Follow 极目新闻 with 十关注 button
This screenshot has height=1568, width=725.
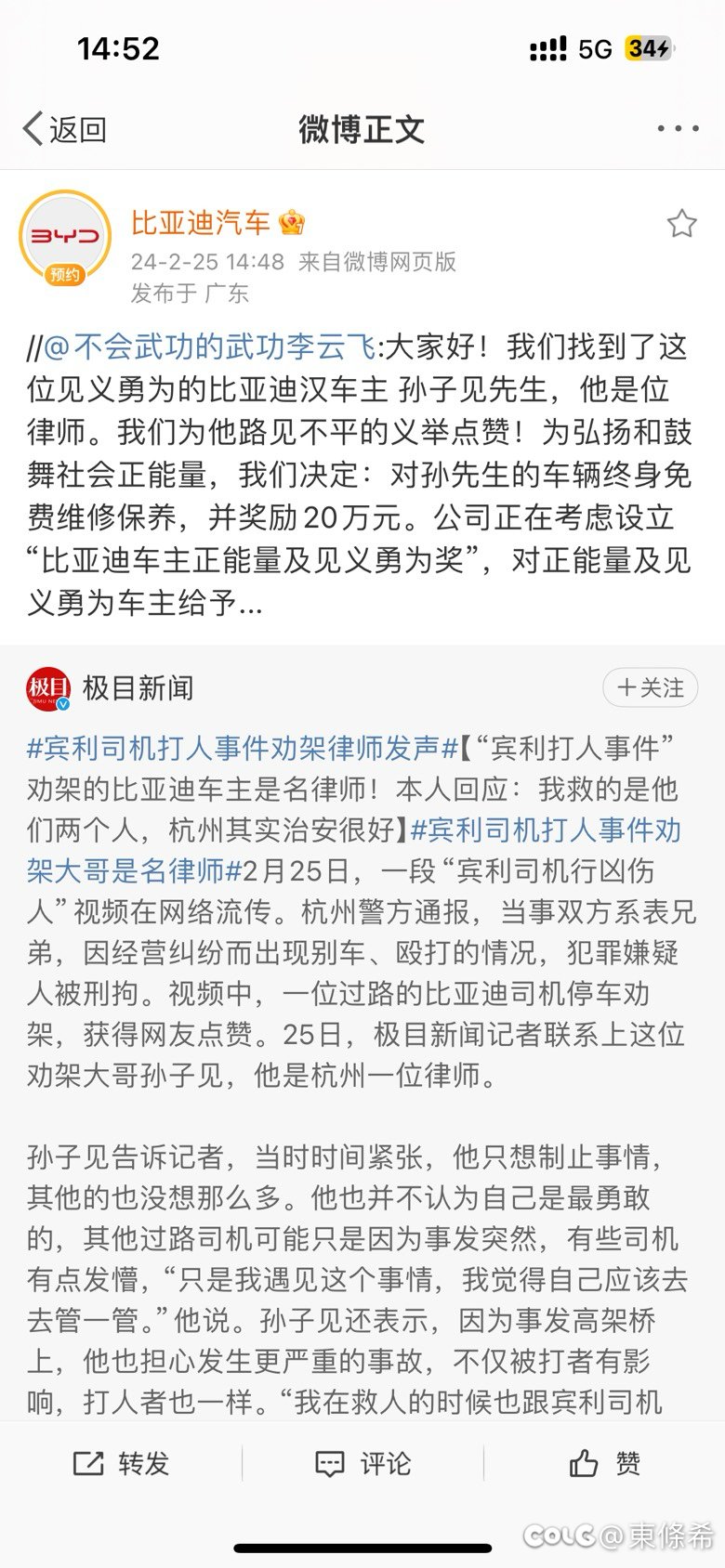[x=651, y=688]
